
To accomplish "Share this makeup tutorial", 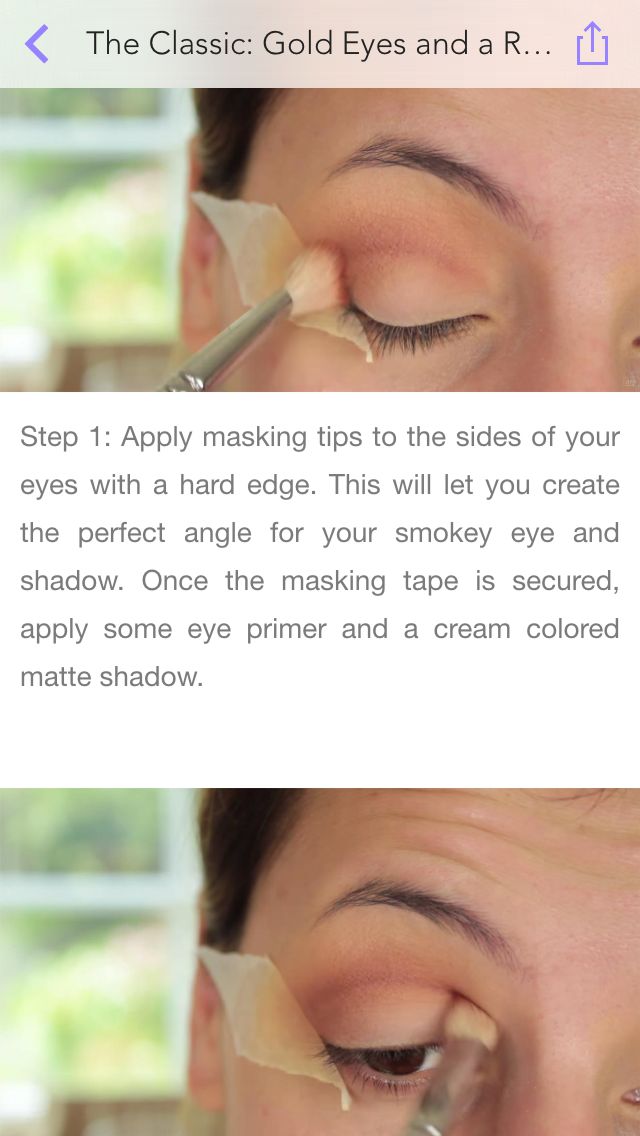I will point(592,43).
